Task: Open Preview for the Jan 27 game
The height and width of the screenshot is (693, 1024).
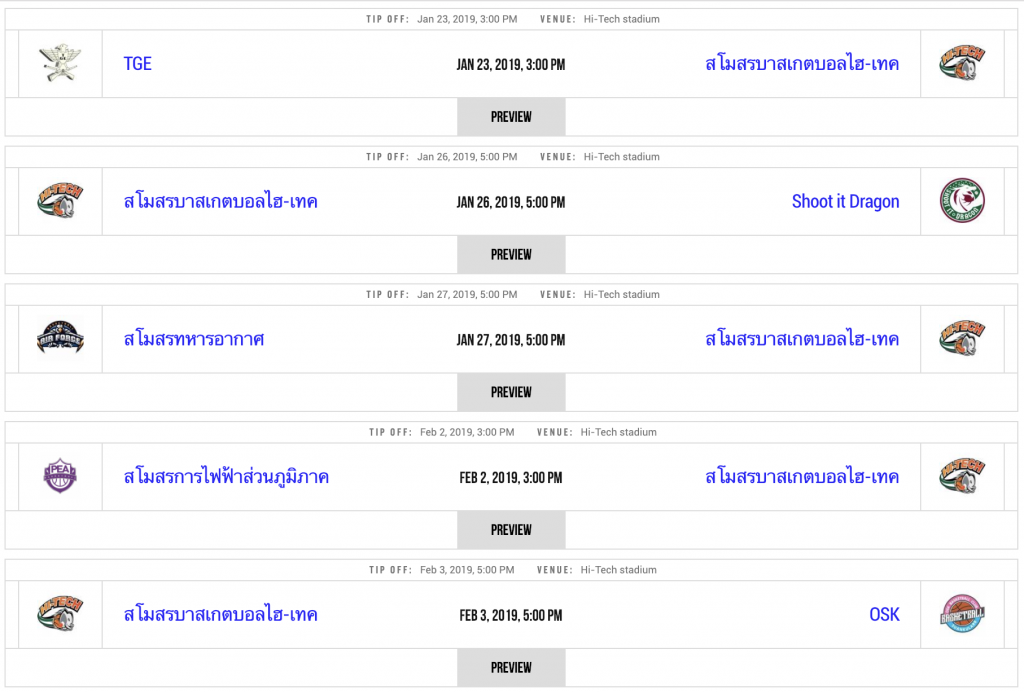Action: tap(511, 393)
